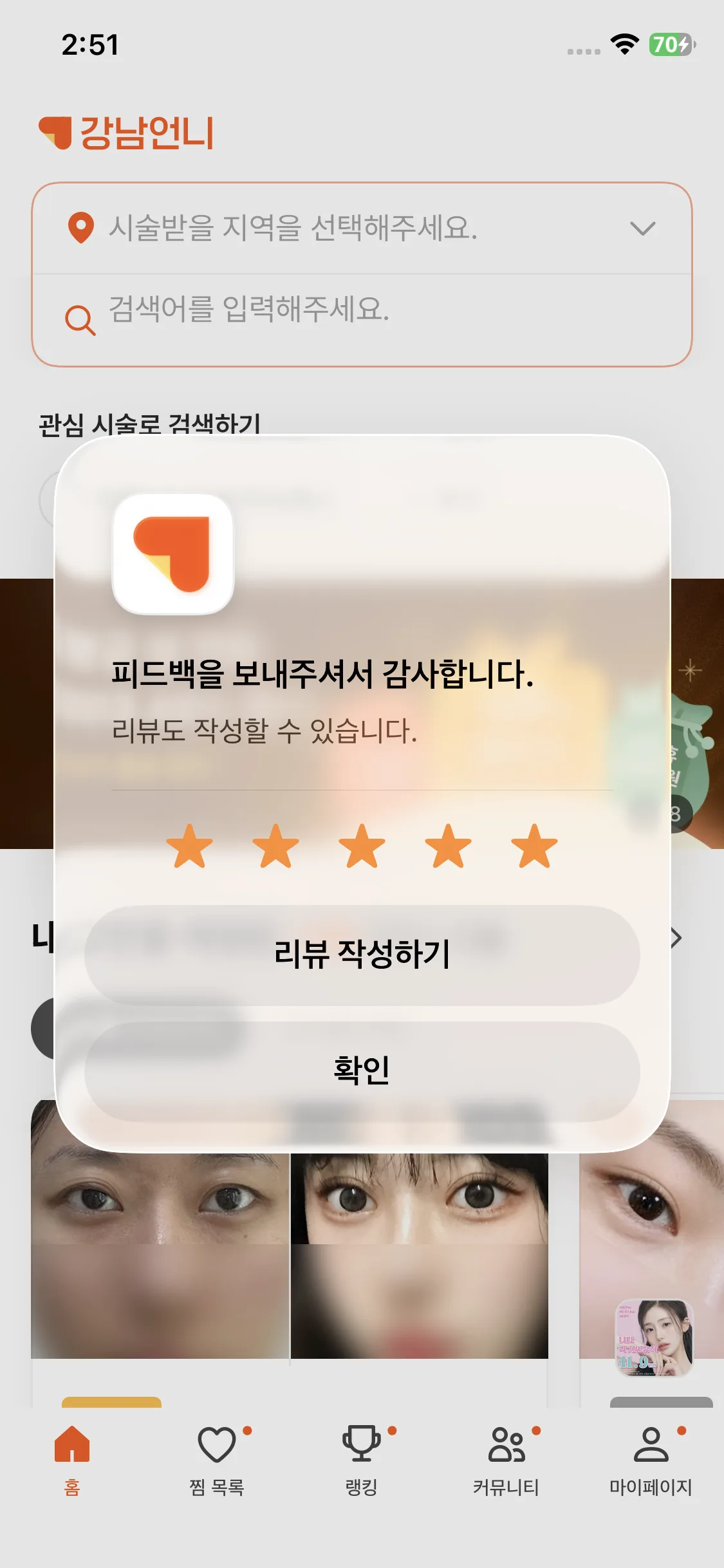Screen dimensions: 724x1568
Task: Tap 리뷰 작성하기 to write a review
Action: pyautogui.click(x=362, y=955)
